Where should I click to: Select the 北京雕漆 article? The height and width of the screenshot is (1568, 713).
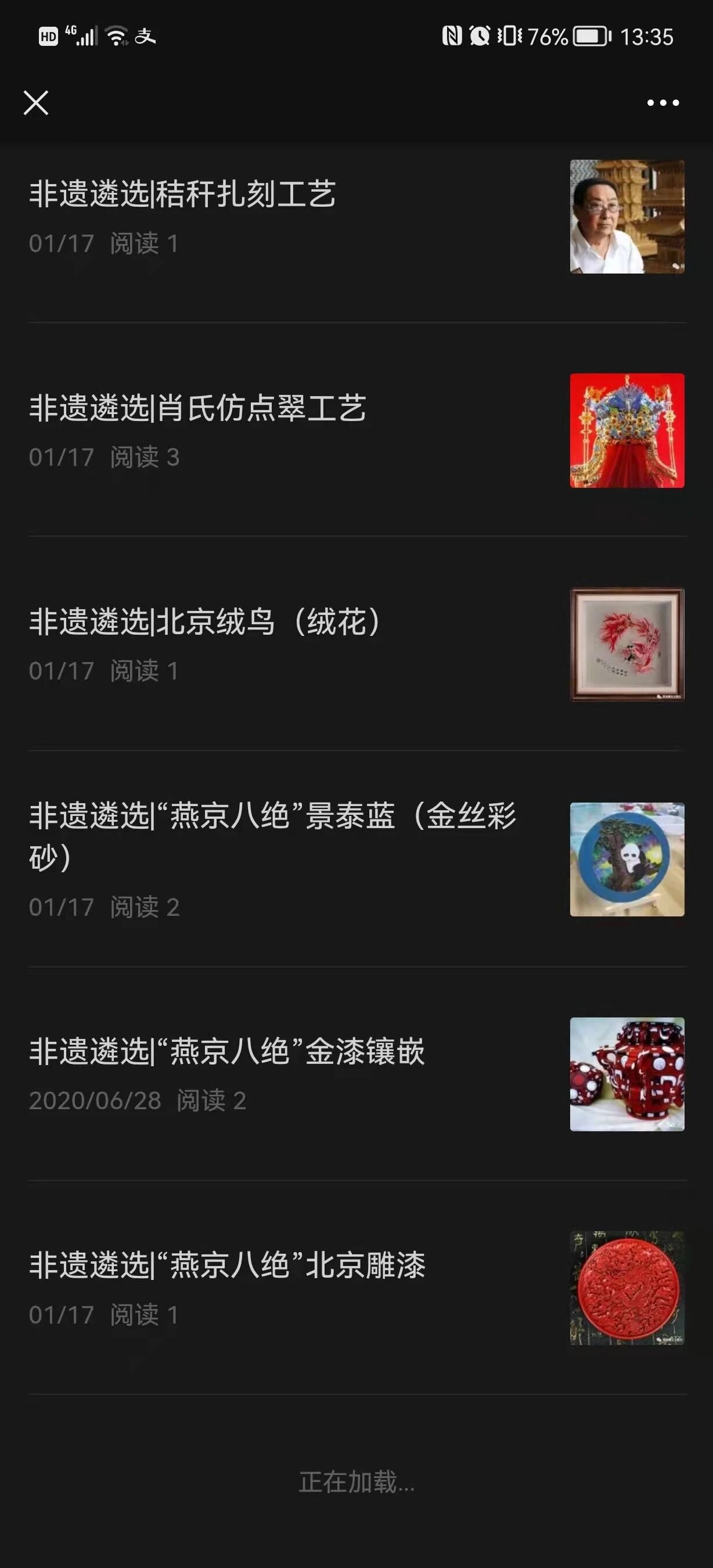coord(227,1265)
